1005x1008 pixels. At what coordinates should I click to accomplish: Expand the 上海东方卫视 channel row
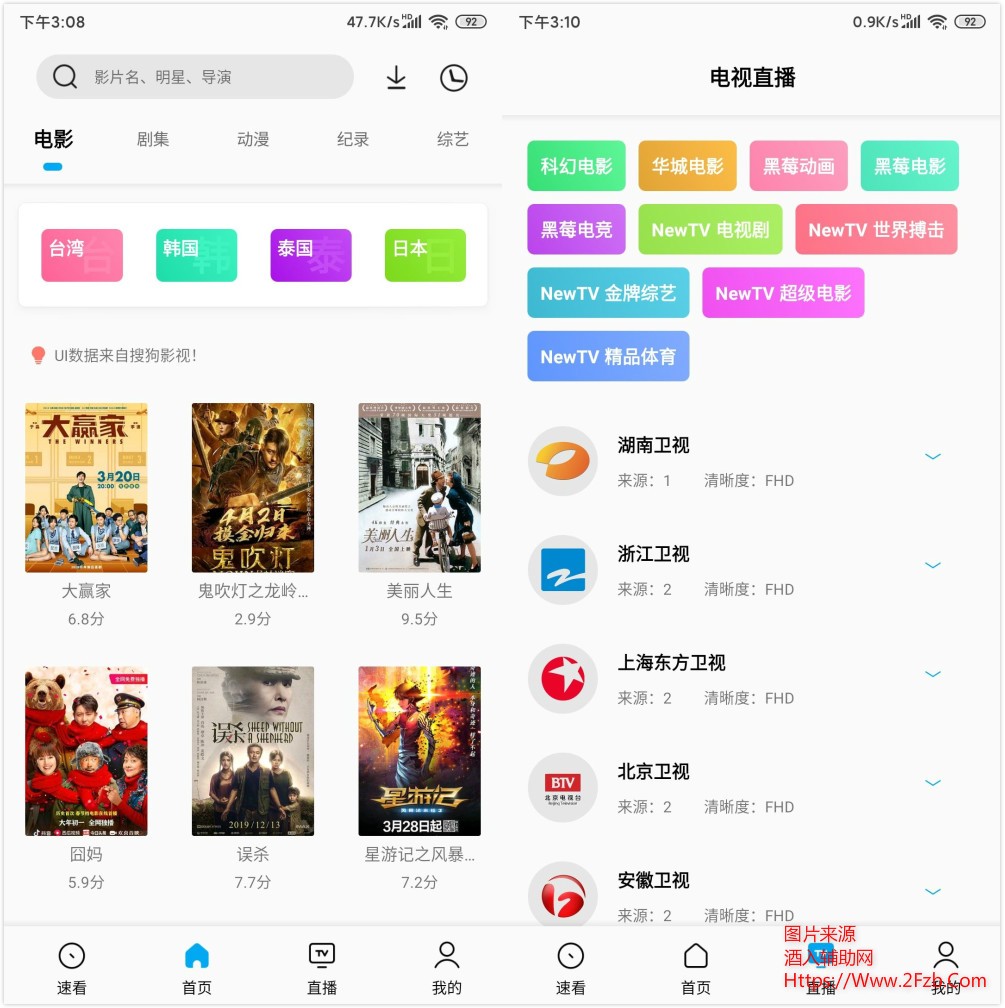tap(933, 675)
